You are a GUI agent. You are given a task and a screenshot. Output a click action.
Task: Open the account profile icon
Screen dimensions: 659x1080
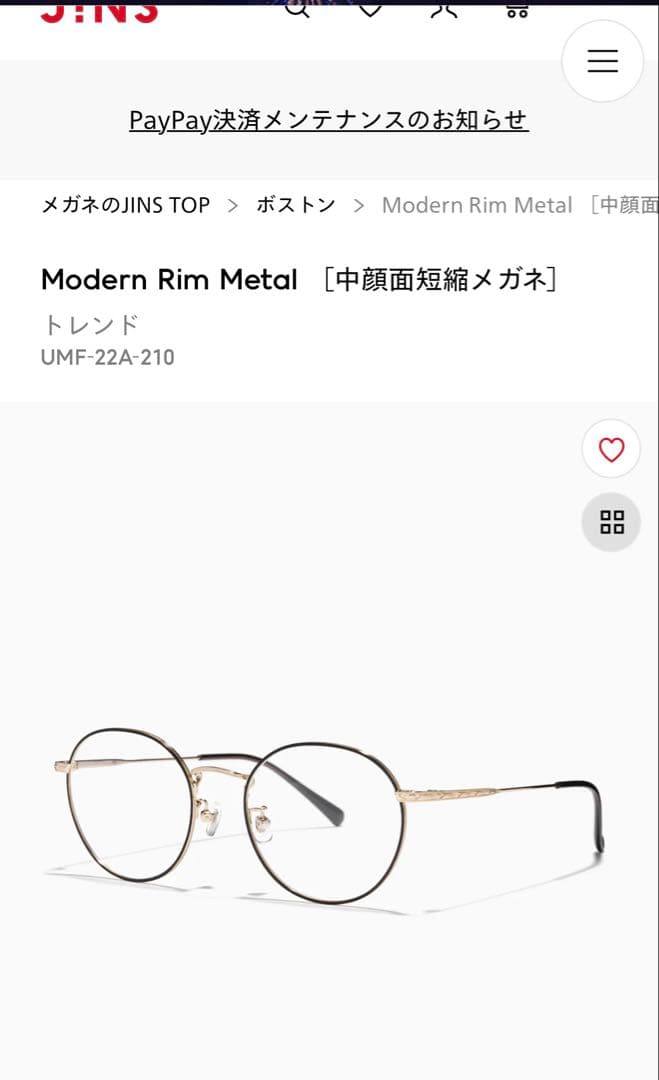(444, 9)
